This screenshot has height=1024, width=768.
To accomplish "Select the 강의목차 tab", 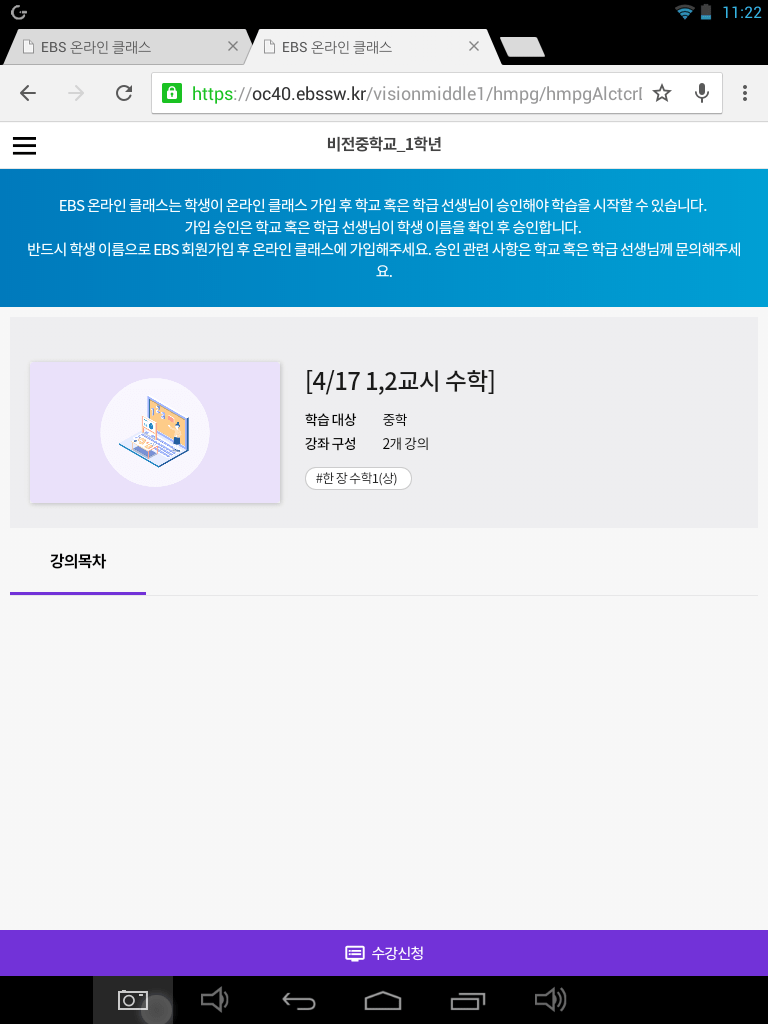I will point(78,562).
